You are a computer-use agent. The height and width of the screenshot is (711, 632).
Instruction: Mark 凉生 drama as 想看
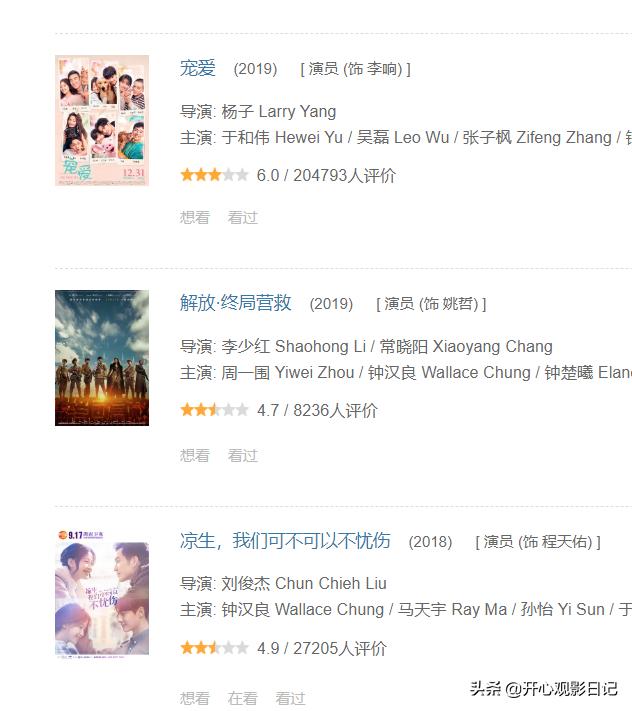pos(195,698)
